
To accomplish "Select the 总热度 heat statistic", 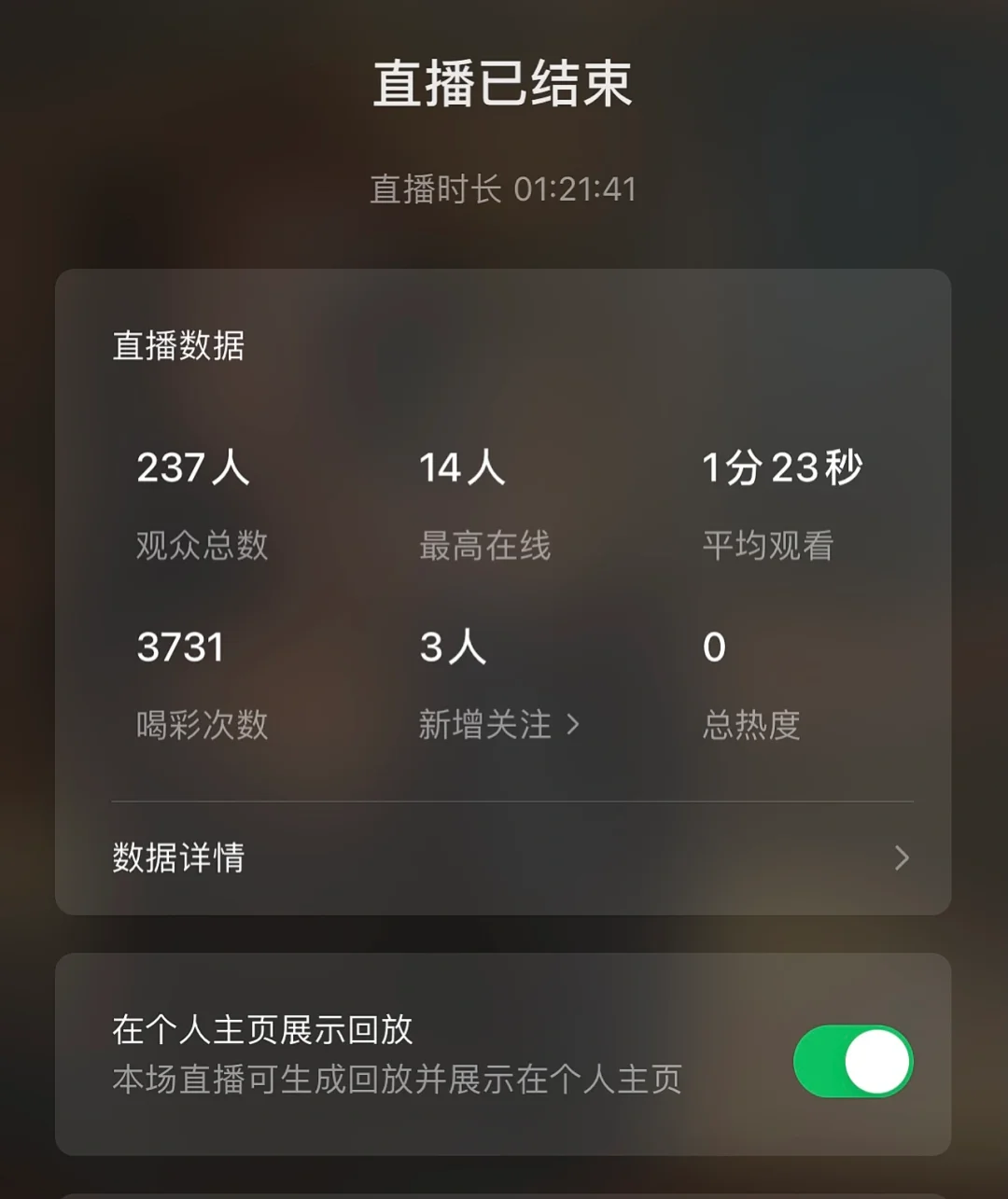I will click(x=750, y=724).
